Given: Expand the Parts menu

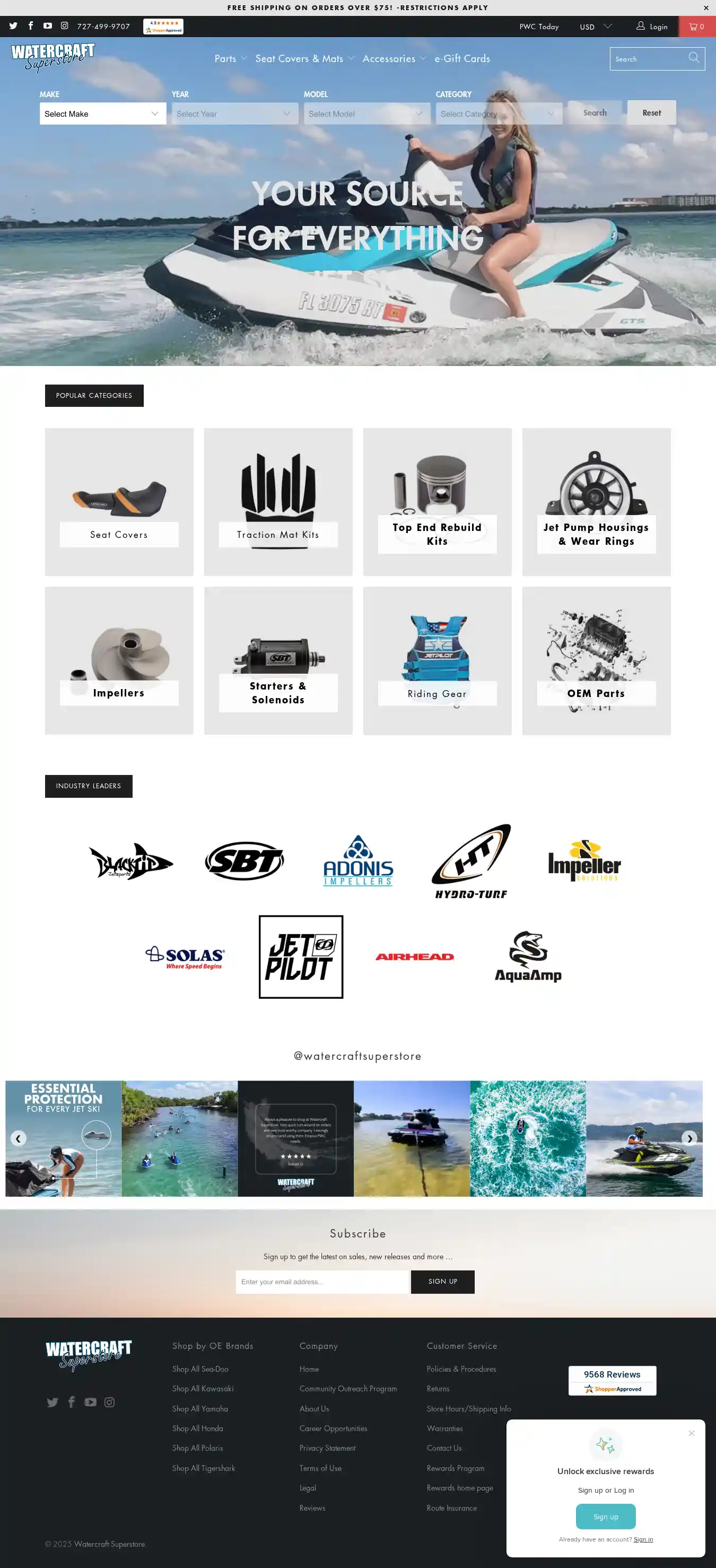Looking at the screenshot, I should point(230,58).
